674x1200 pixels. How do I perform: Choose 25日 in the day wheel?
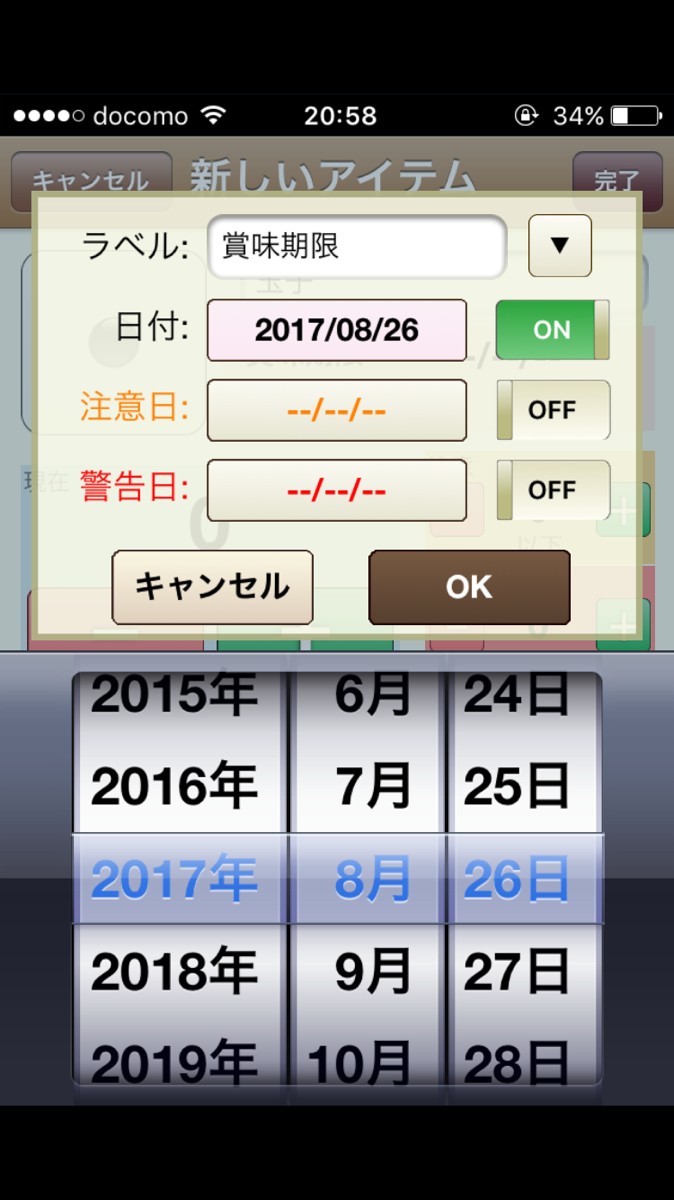[x=517, y=788]
